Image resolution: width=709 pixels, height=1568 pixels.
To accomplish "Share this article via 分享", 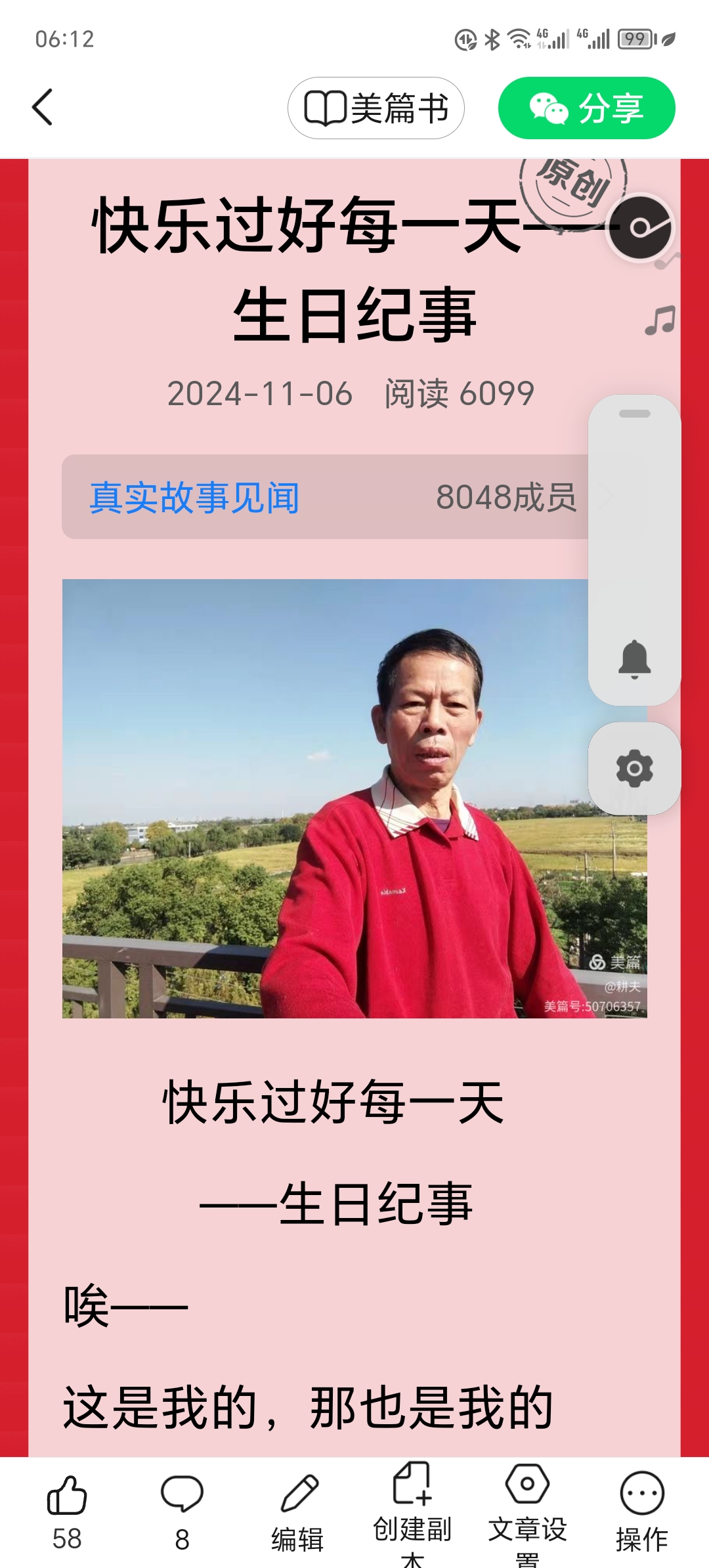I will pyautogui.click(x=586, y=108).
